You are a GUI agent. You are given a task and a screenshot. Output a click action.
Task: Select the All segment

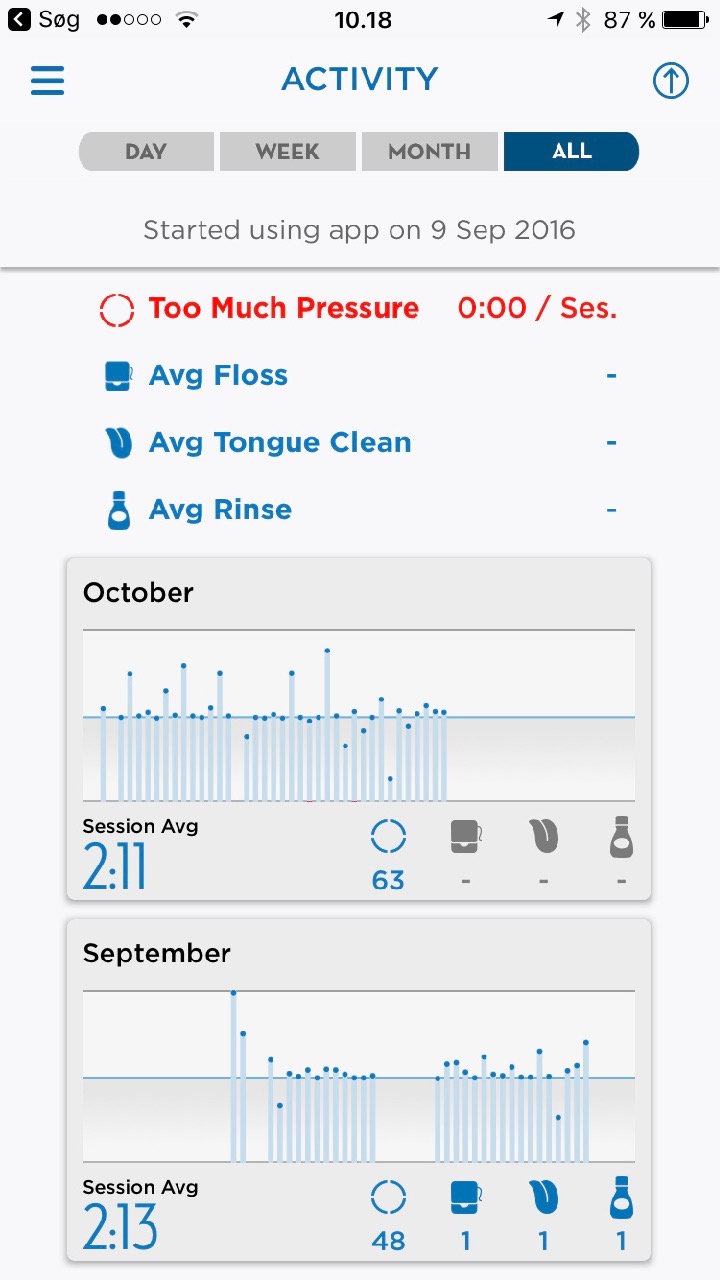pyautogui.click(x=571, y=152)
